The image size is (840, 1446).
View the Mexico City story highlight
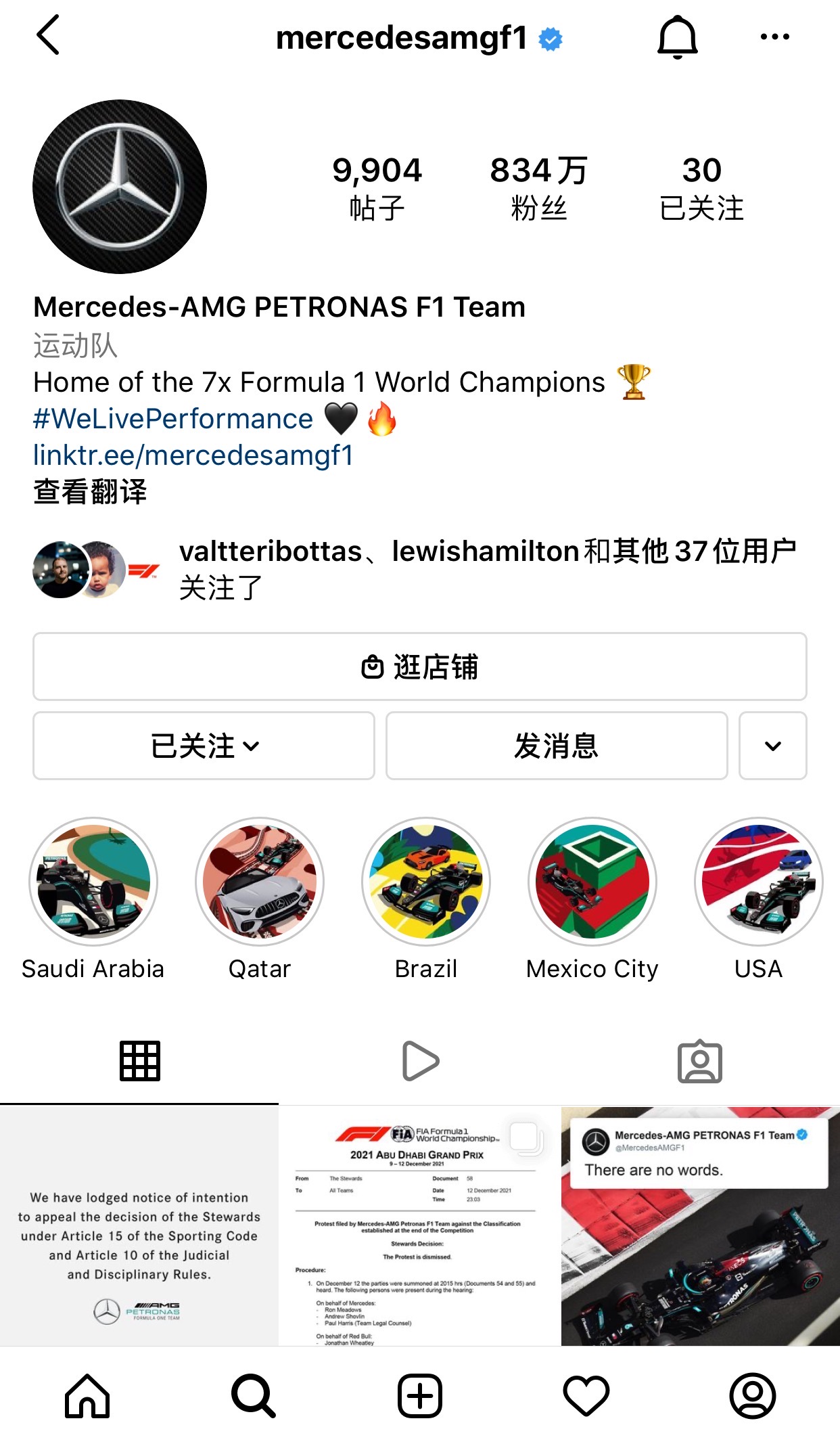pos(592,882)
